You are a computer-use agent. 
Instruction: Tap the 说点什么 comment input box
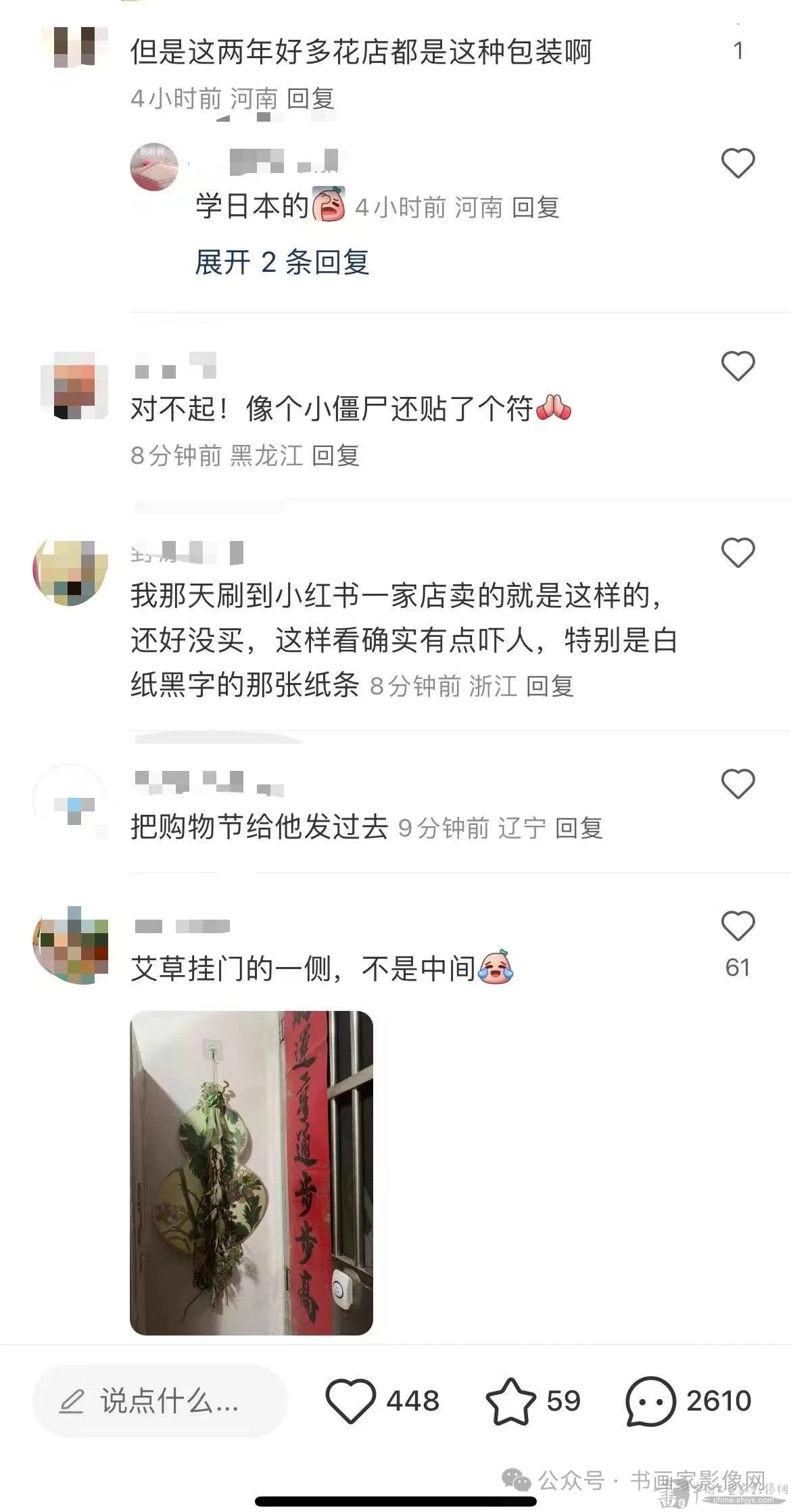pyautogui.click(x=161, y=1401)
